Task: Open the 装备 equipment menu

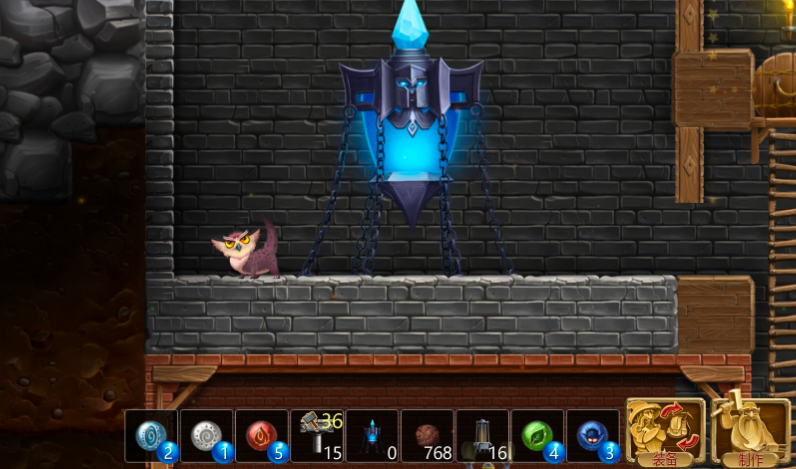Action: 665,432
